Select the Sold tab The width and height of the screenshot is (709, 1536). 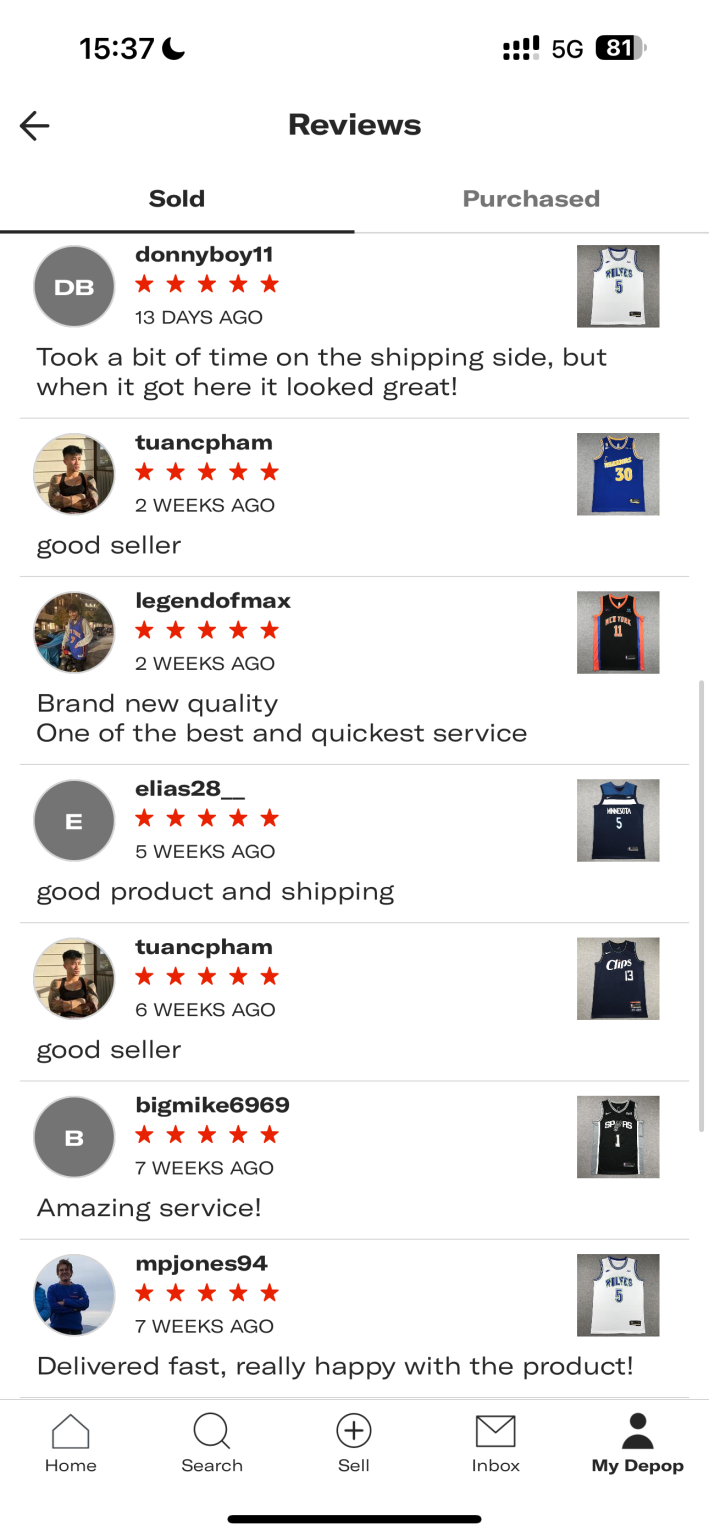click(177, 199)
